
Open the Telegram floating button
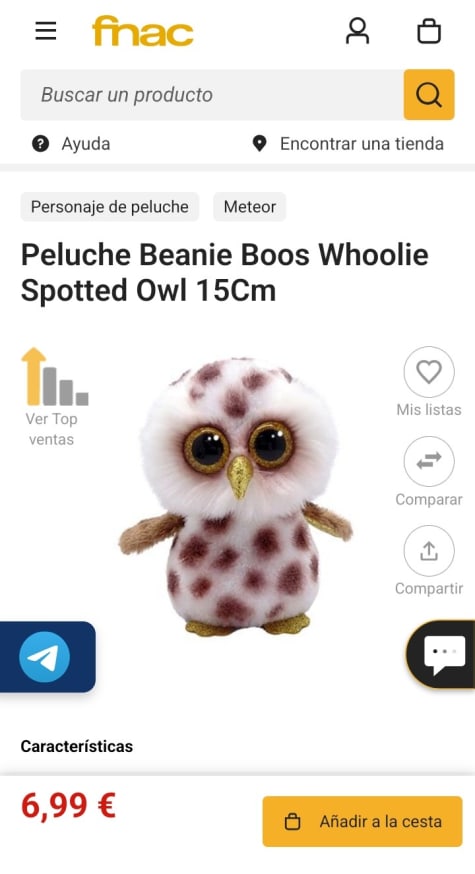point(47,657)
